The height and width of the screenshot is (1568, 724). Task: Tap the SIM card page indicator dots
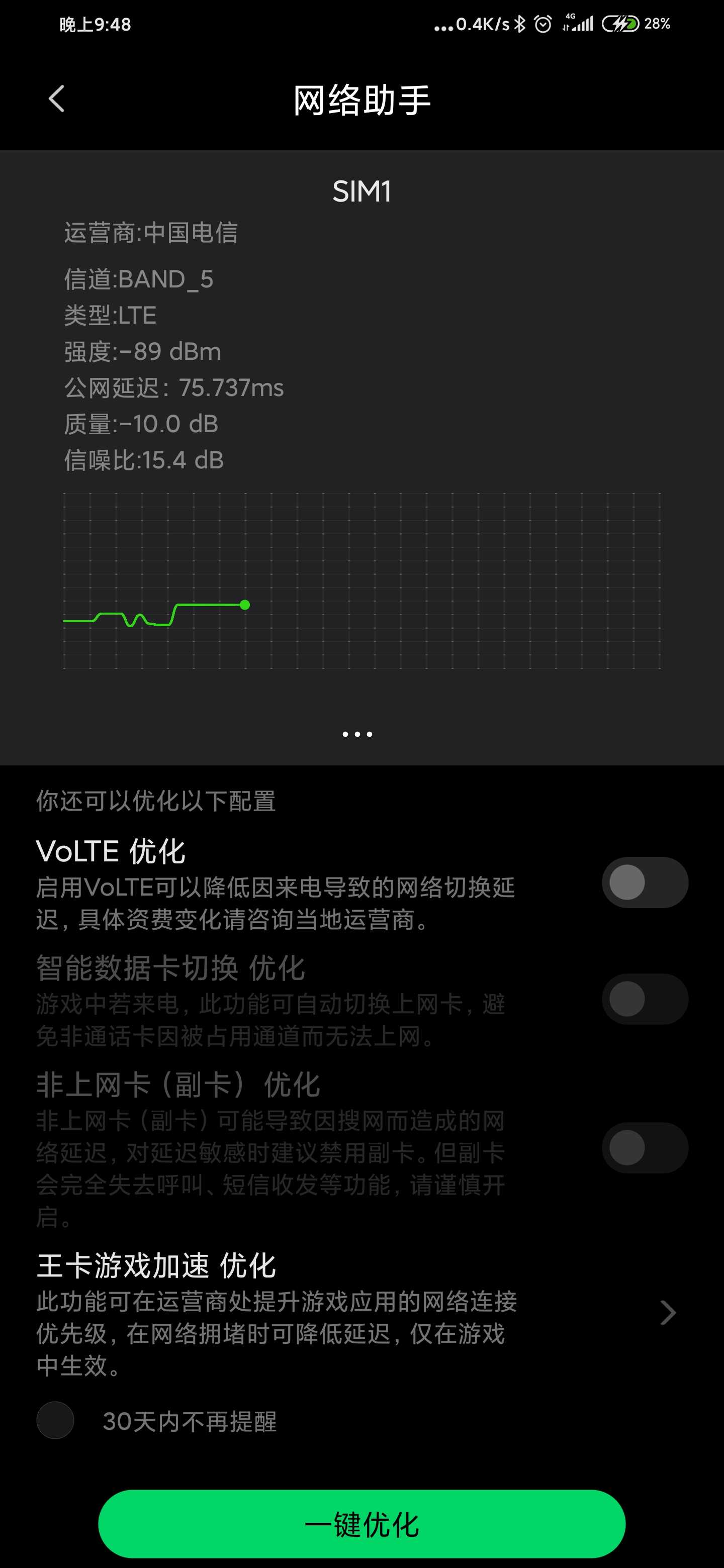tap(357, 734)
